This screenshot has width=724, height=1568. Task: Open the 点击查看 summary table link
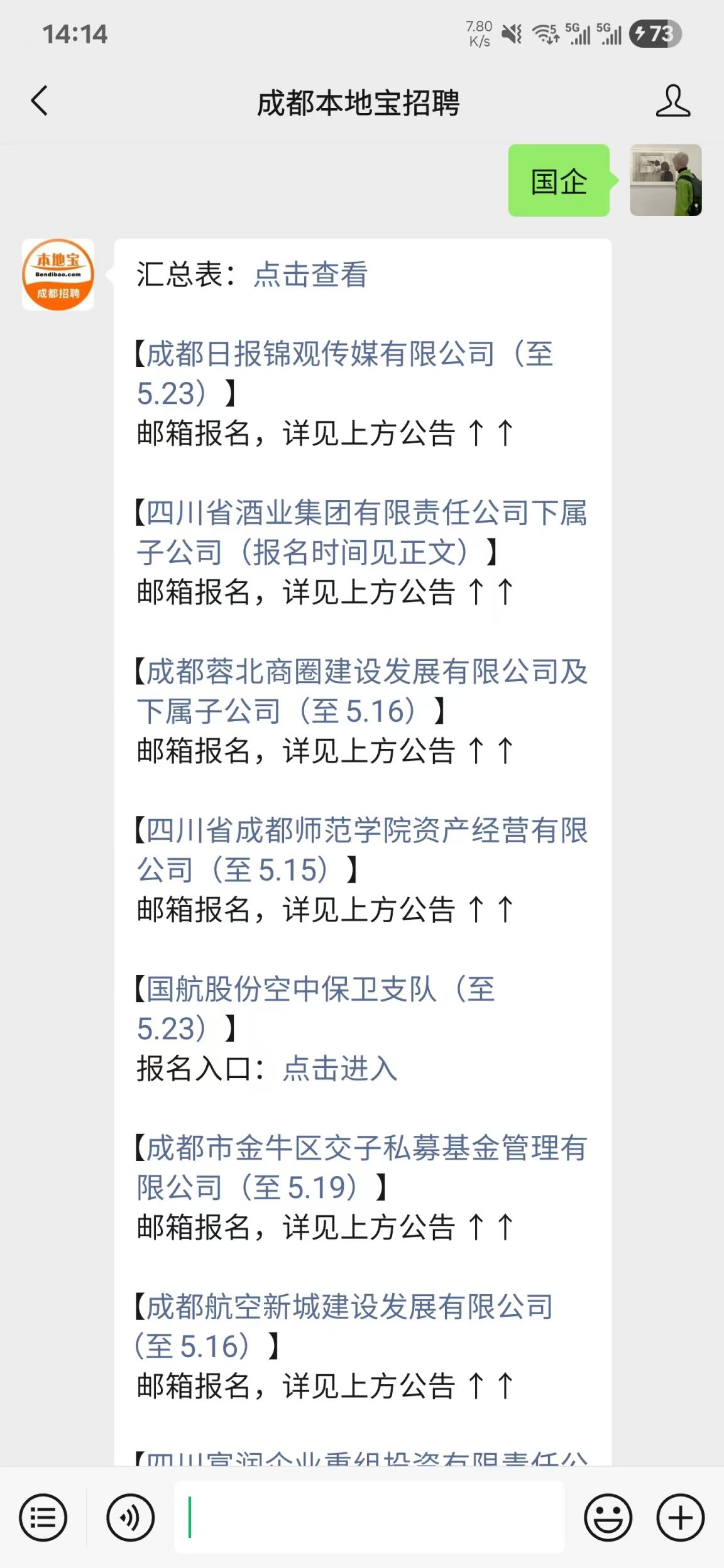pos(310,275)
